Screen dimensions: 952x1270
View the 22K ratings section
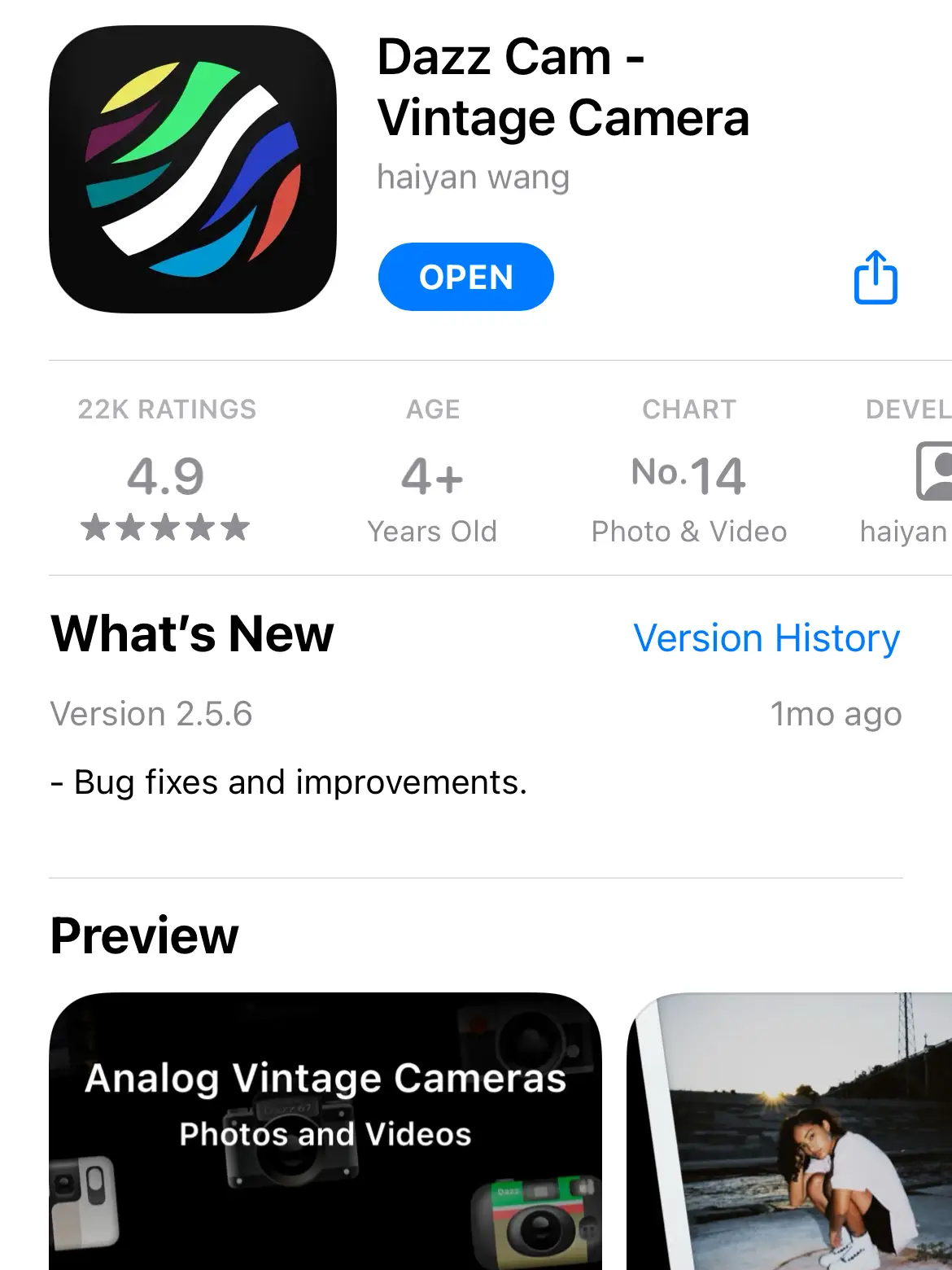[167, 471]
